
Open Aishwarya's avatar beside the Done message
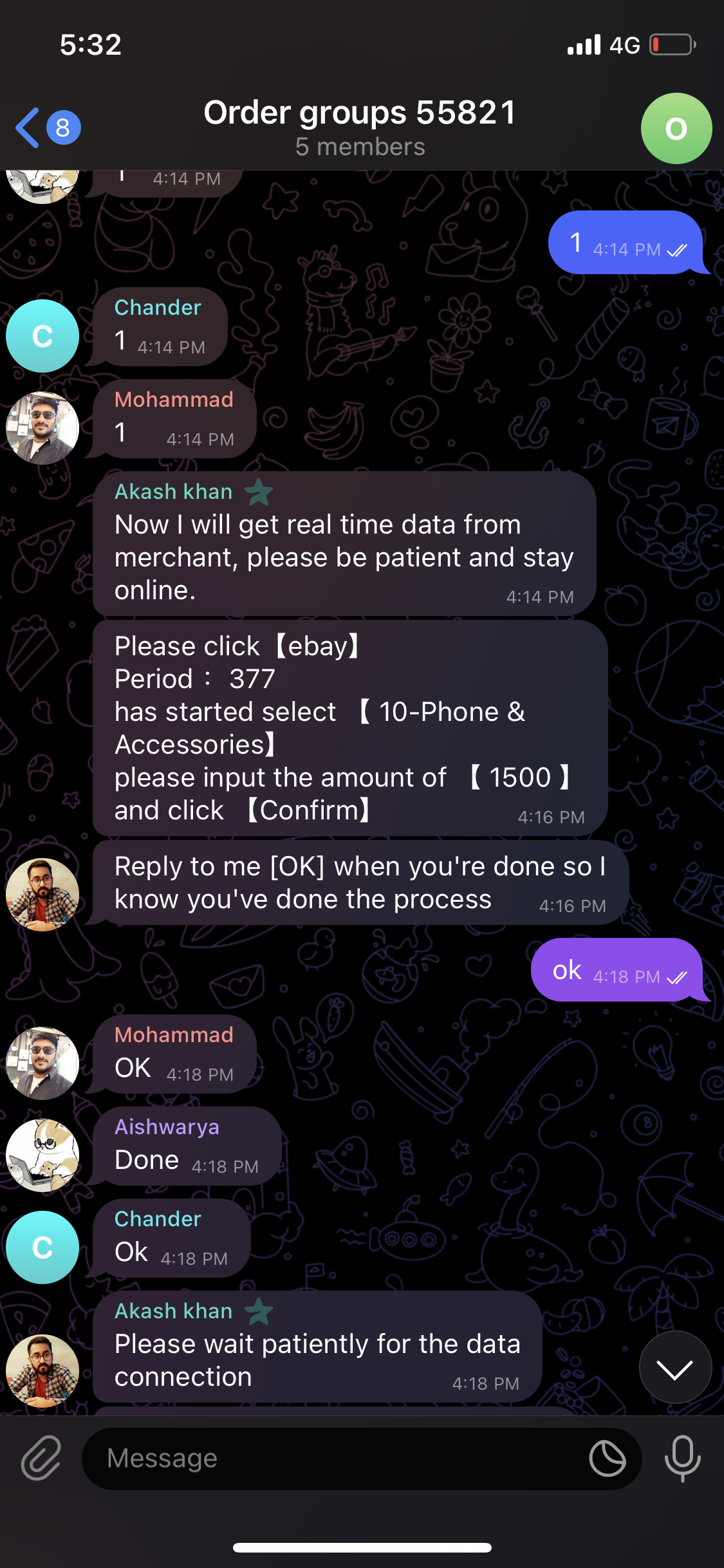(42, 1155)
